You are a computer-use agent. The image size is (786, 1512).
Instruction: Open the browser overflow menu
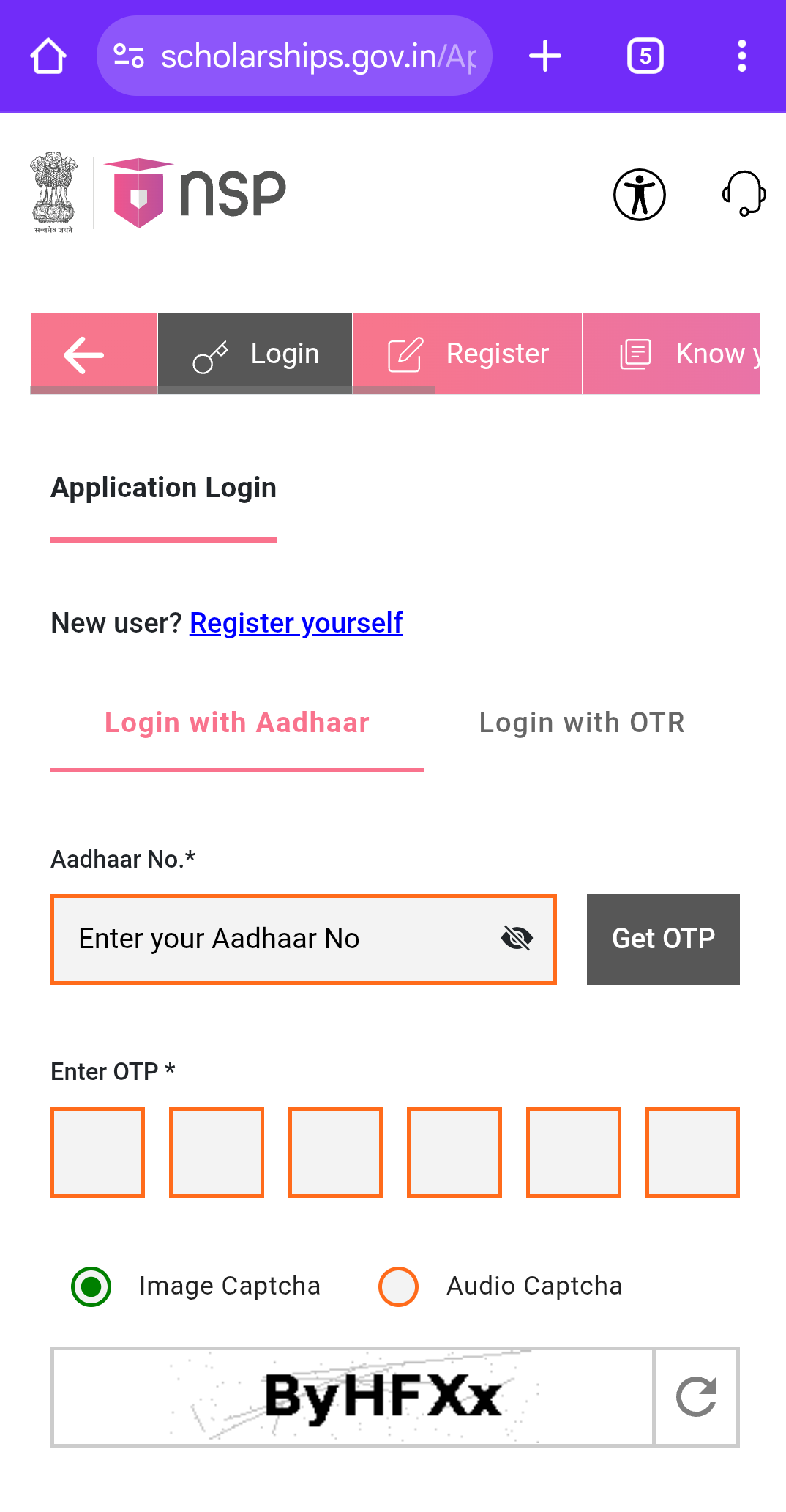[x=741, y=56]
